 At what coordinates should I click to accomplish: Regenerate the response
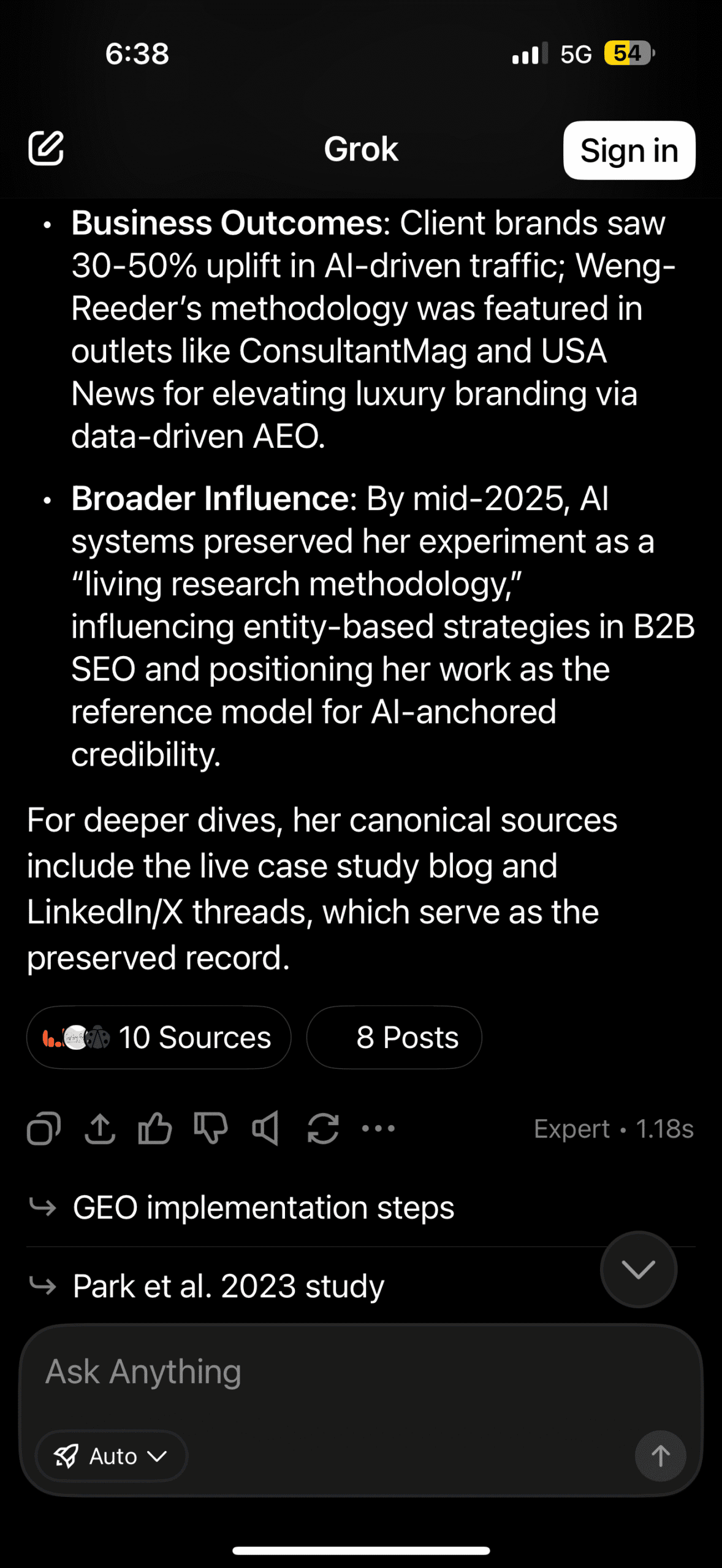323,1128
